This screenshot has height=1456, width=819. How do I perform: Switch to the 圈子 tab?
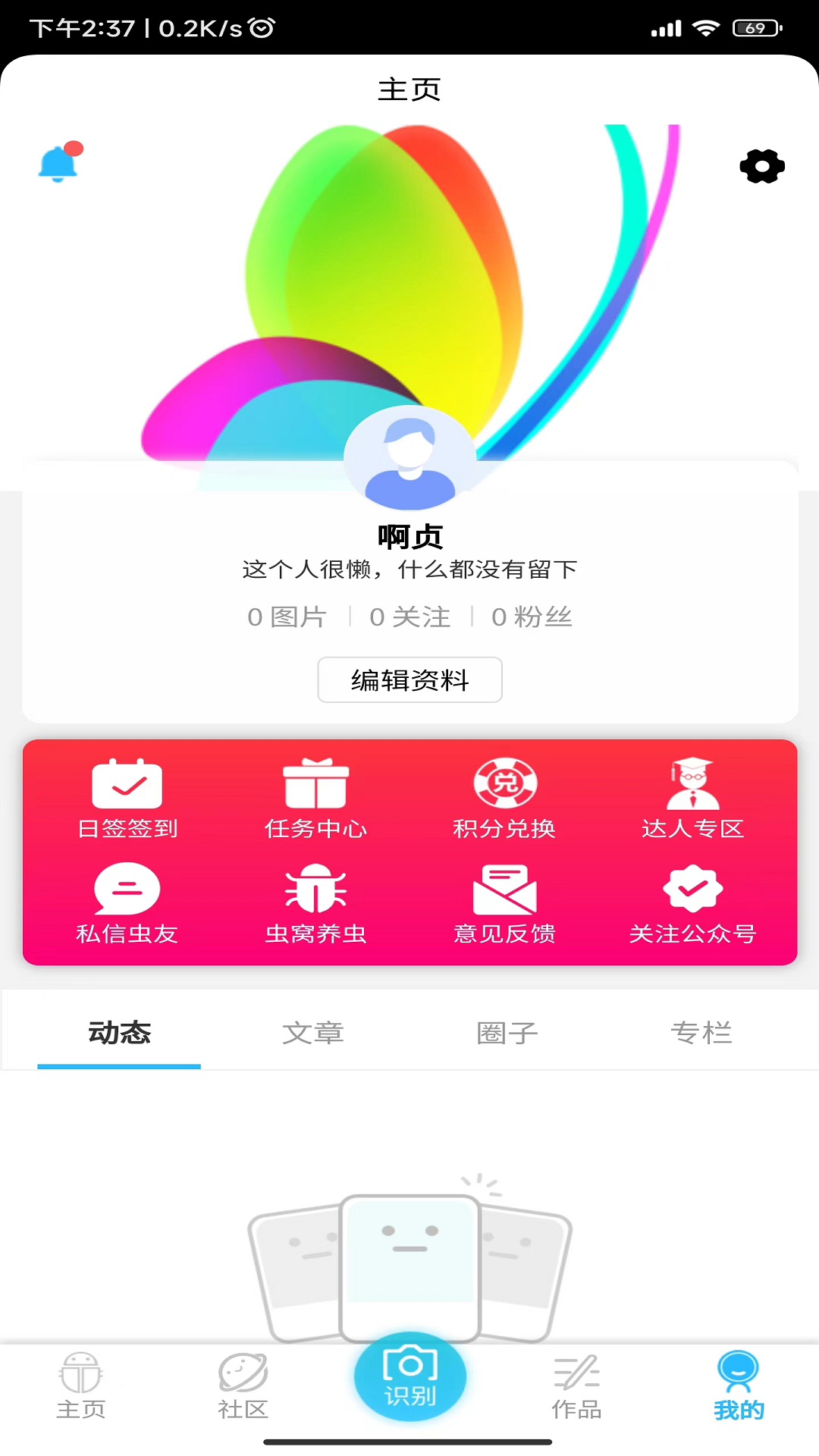click(x=507, y=1032)
